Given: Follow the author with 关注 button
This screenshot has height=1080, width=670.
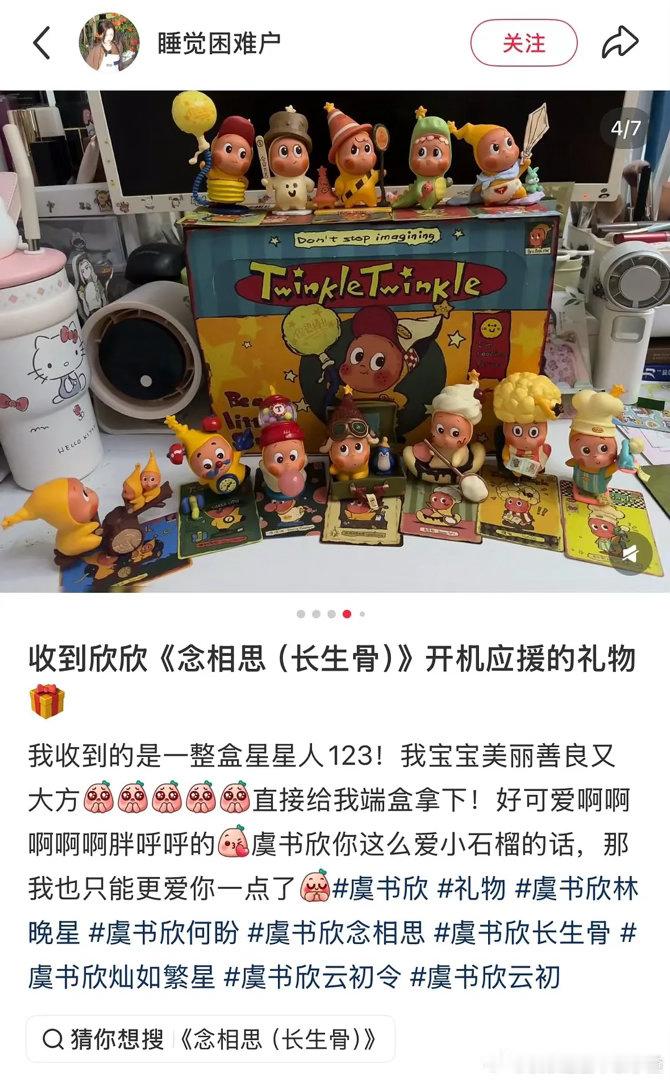Looking at the screenshot, I should pos(523,43).
